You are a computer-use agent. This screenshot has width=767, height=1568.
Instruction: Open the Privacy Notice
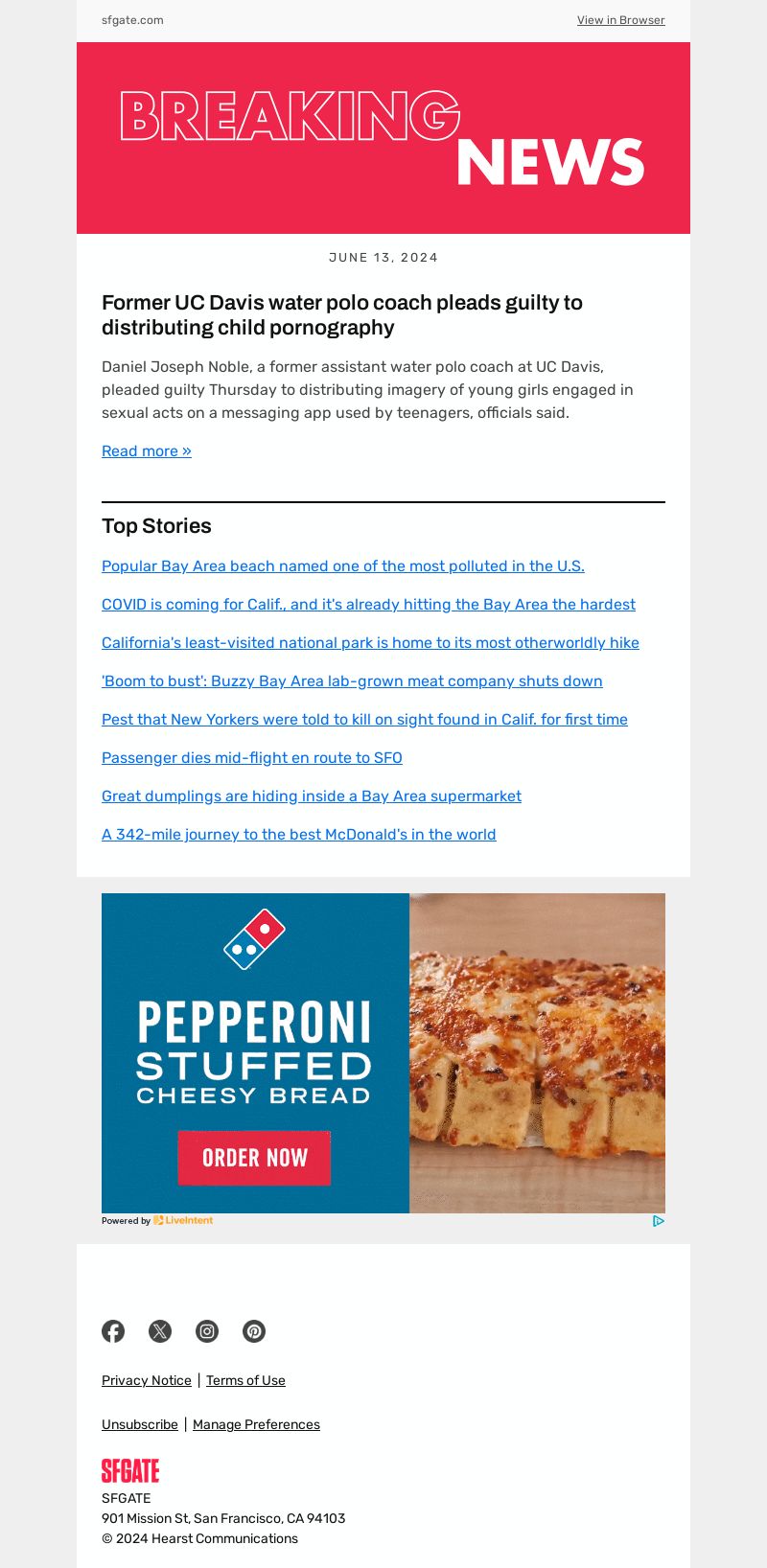pyautogui.click(x=147, y=1380)
